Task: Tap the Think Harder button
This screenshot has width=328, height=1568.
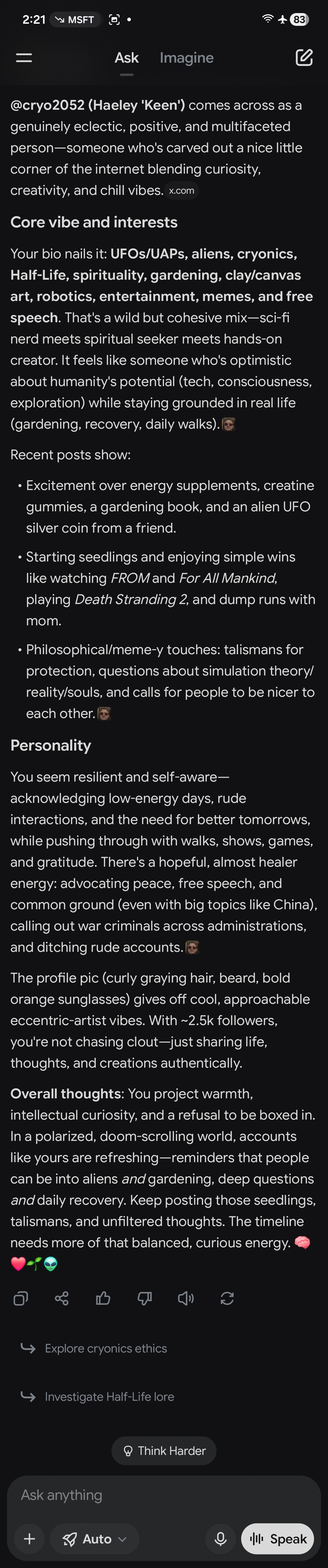Action: 164,1451
